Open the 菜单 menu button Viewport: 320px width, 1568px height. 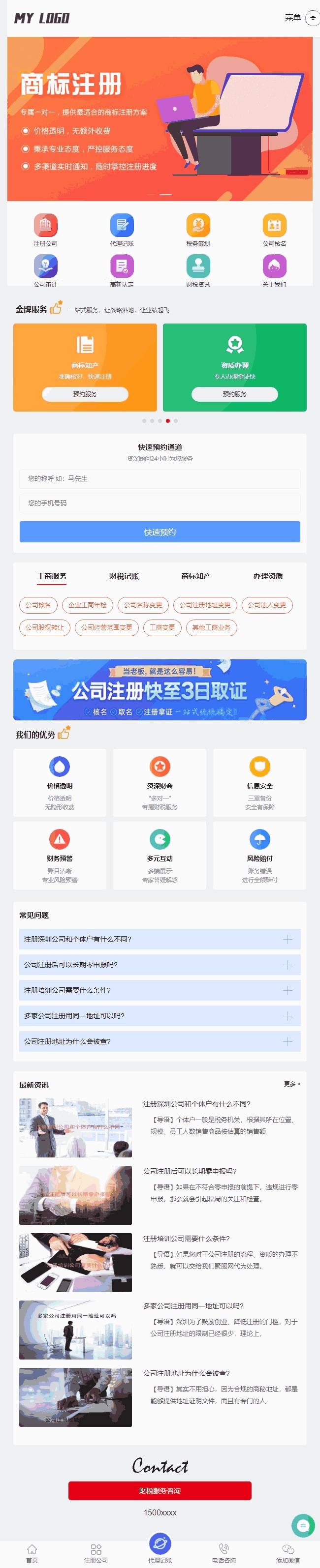300,18
